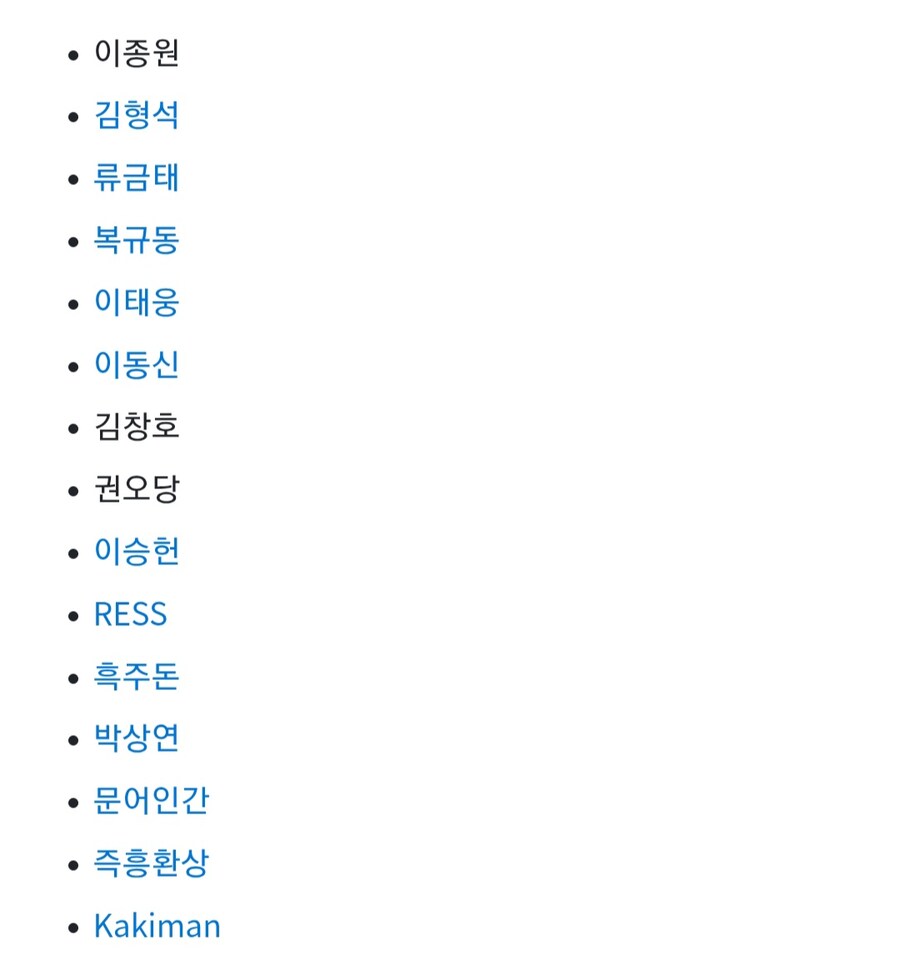Open the 이승헌 link
Screen dimensions: 900x960
(x=136, y=551)
